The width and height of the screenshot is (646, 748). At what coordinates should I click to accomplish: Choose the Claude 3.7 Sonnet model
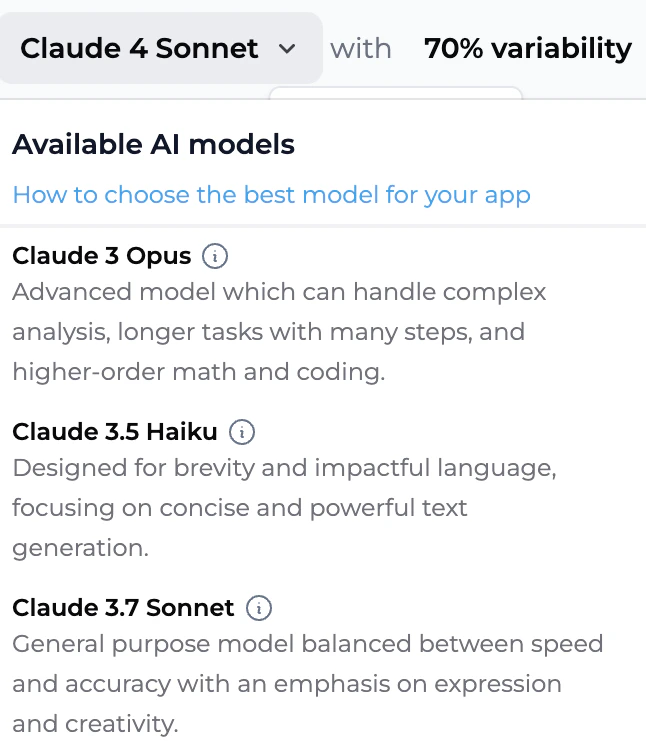[x=123, y=607]
